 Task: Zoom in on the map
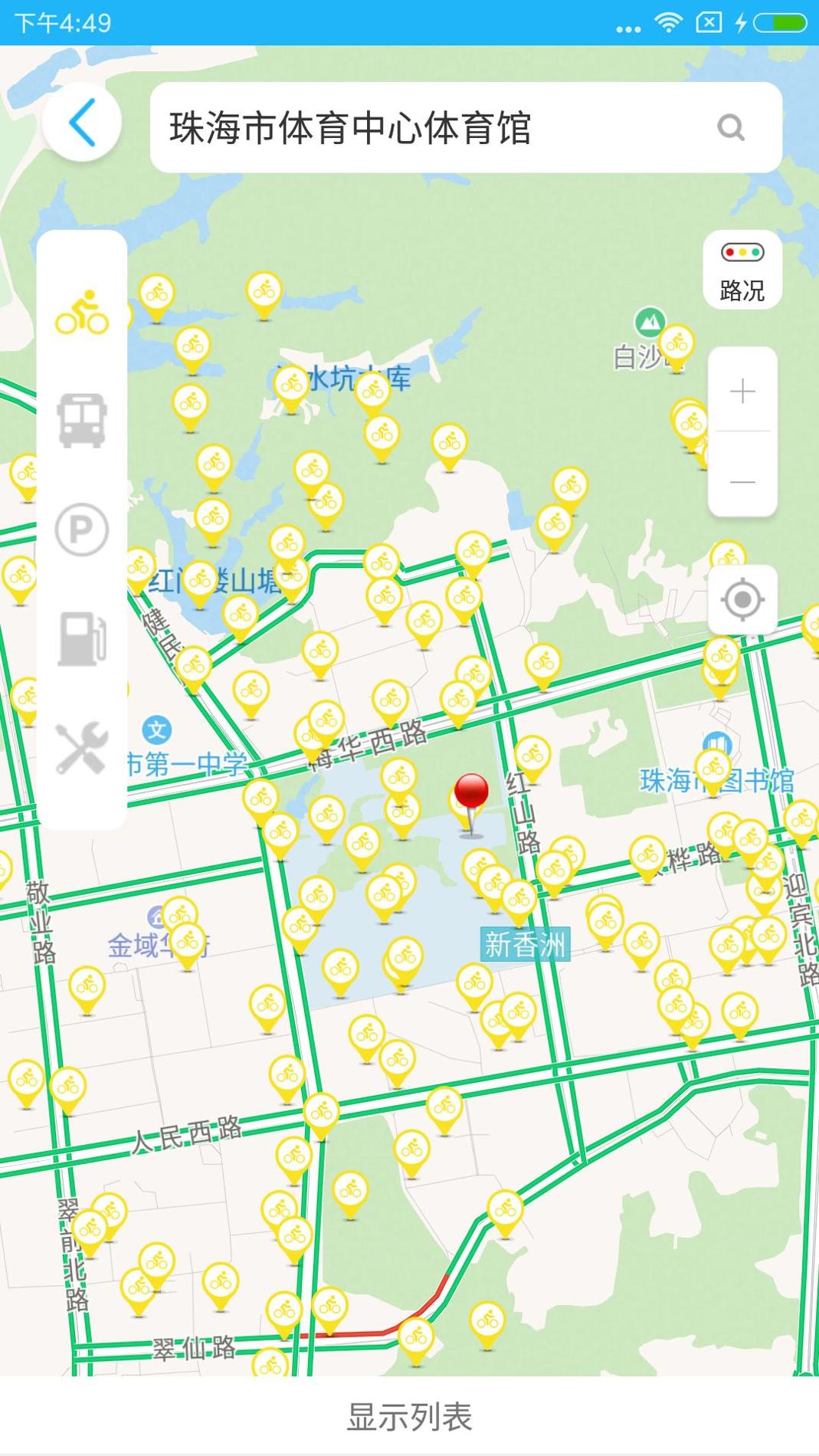(x=742, y=392)
